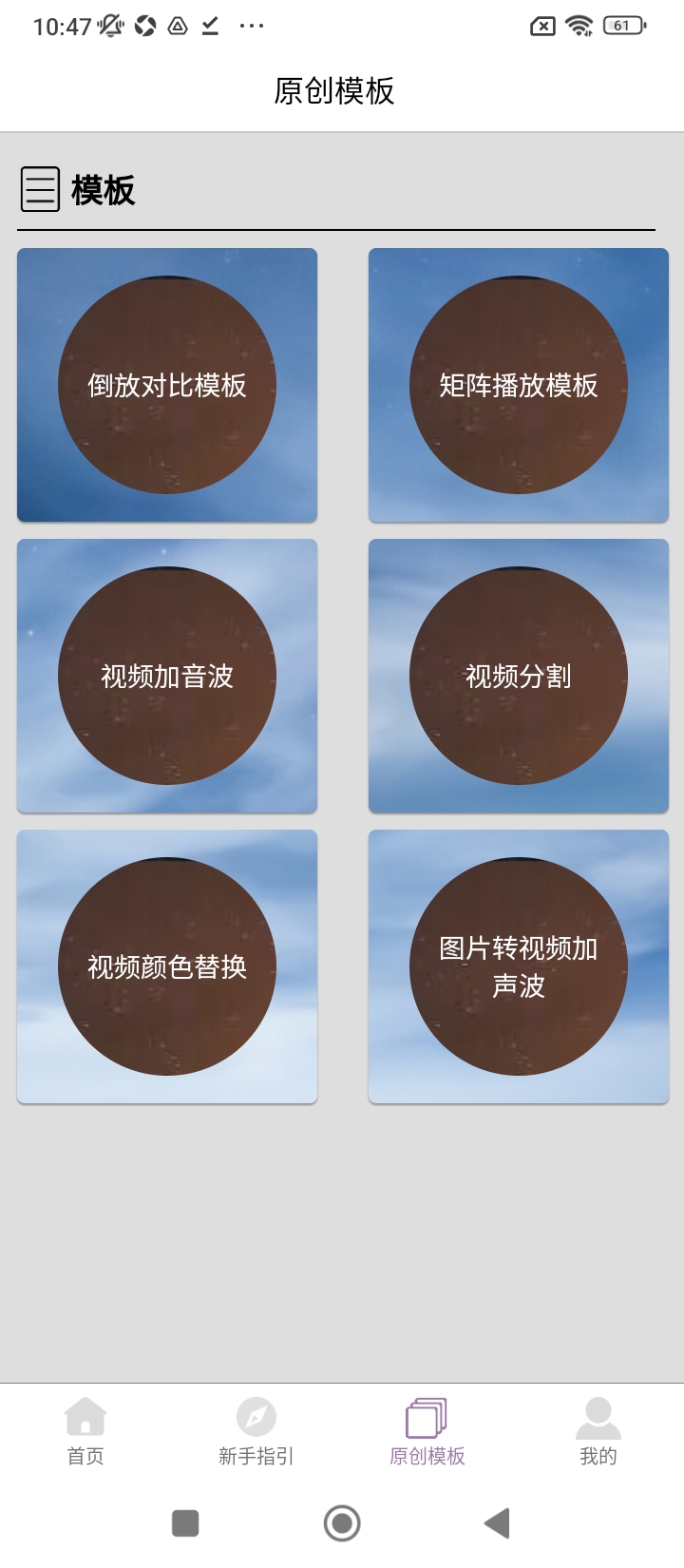
Task: Go to the system home screen
Action: click(342, 1523)
